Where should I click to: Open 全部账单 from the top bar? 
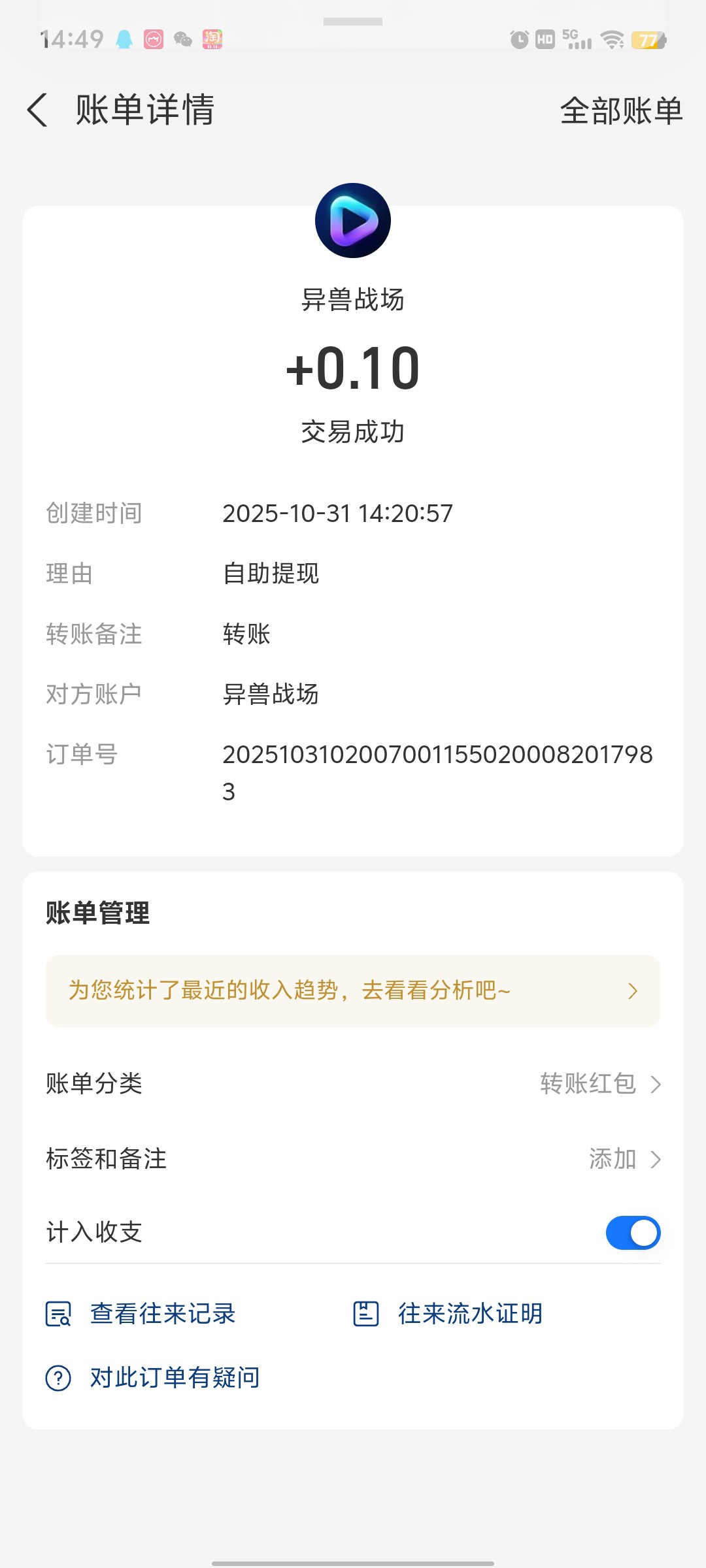pos(620,111)
